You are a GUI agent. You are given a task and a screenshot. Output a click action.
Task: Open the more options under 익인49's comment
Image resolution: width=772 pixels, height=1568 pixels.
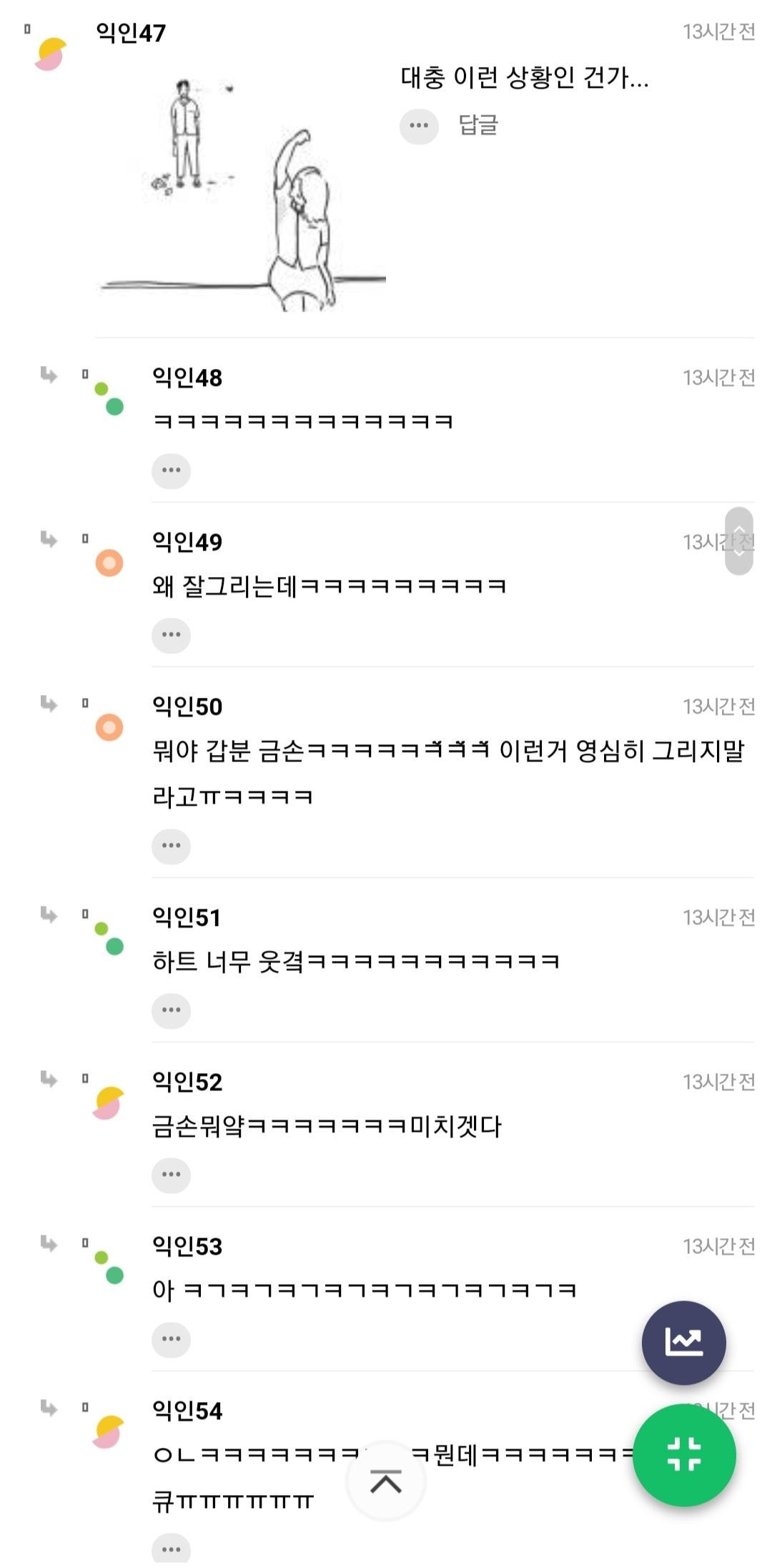click(171, 635)
